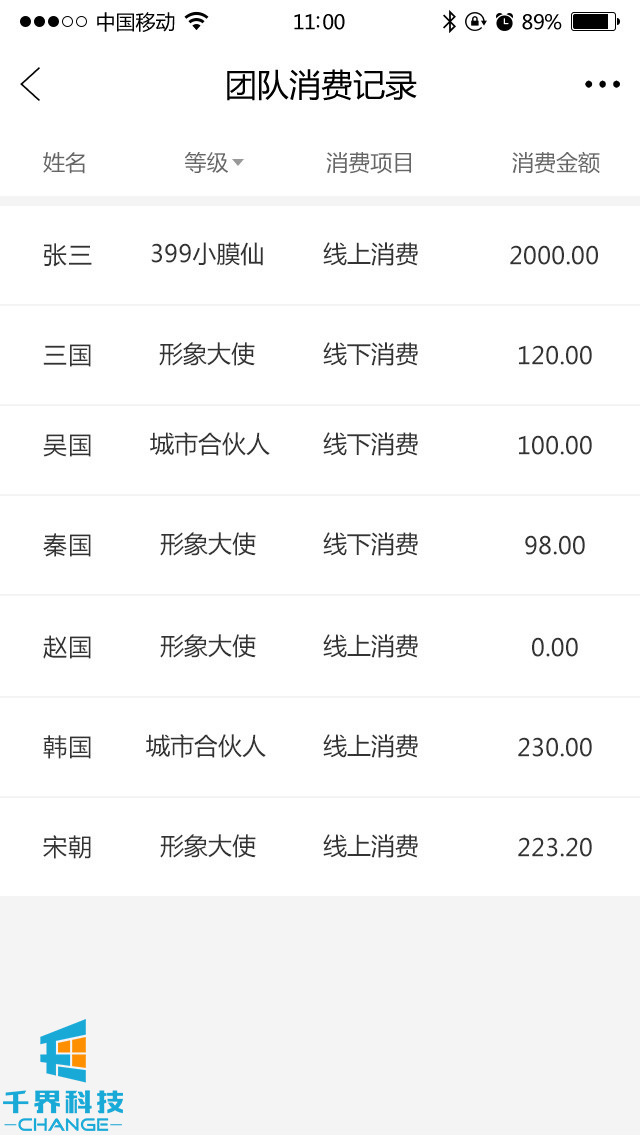Expand the 等级 filter dropdown
This screenshot has height=1135, width=640.
click(214, 163)
